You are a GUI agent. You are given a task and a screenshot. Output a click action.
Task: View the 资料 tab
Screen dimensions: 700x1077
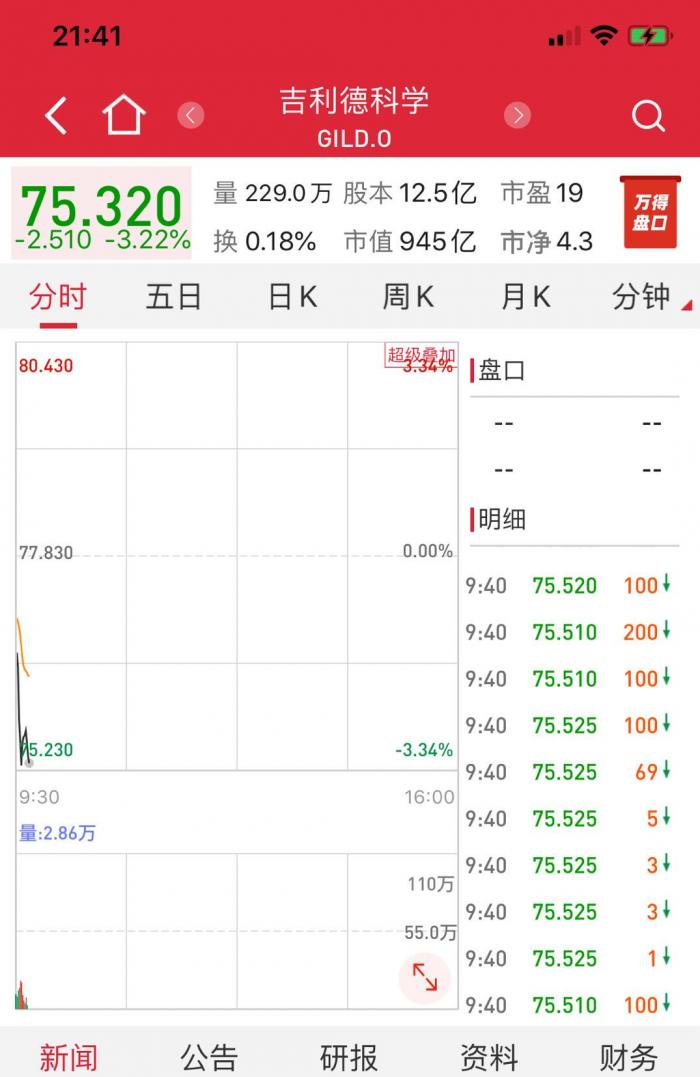click(489, 1056)
